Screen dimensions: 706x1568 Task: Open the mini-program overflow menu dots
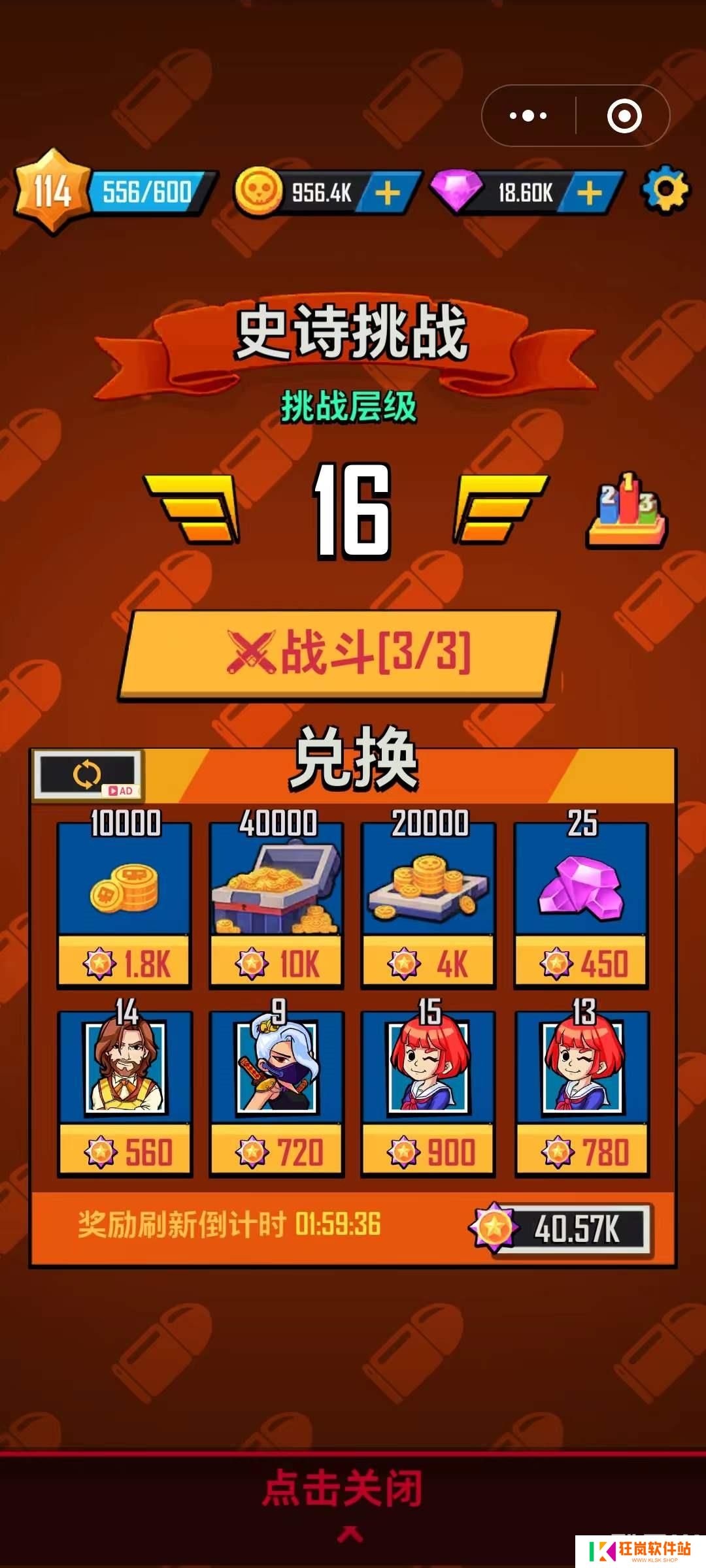[528, 116]
